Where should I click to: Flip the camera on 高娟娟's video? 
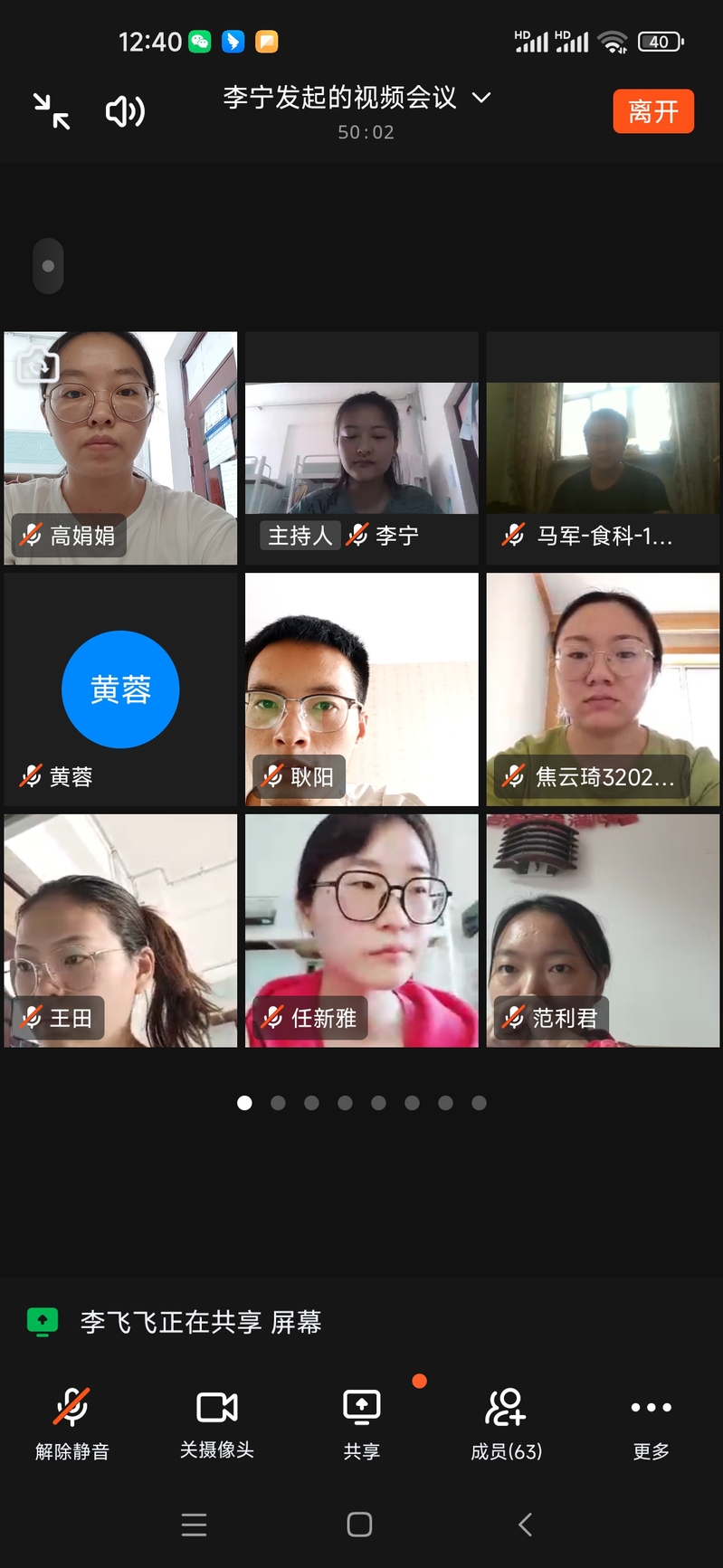(x=37, y=365)
